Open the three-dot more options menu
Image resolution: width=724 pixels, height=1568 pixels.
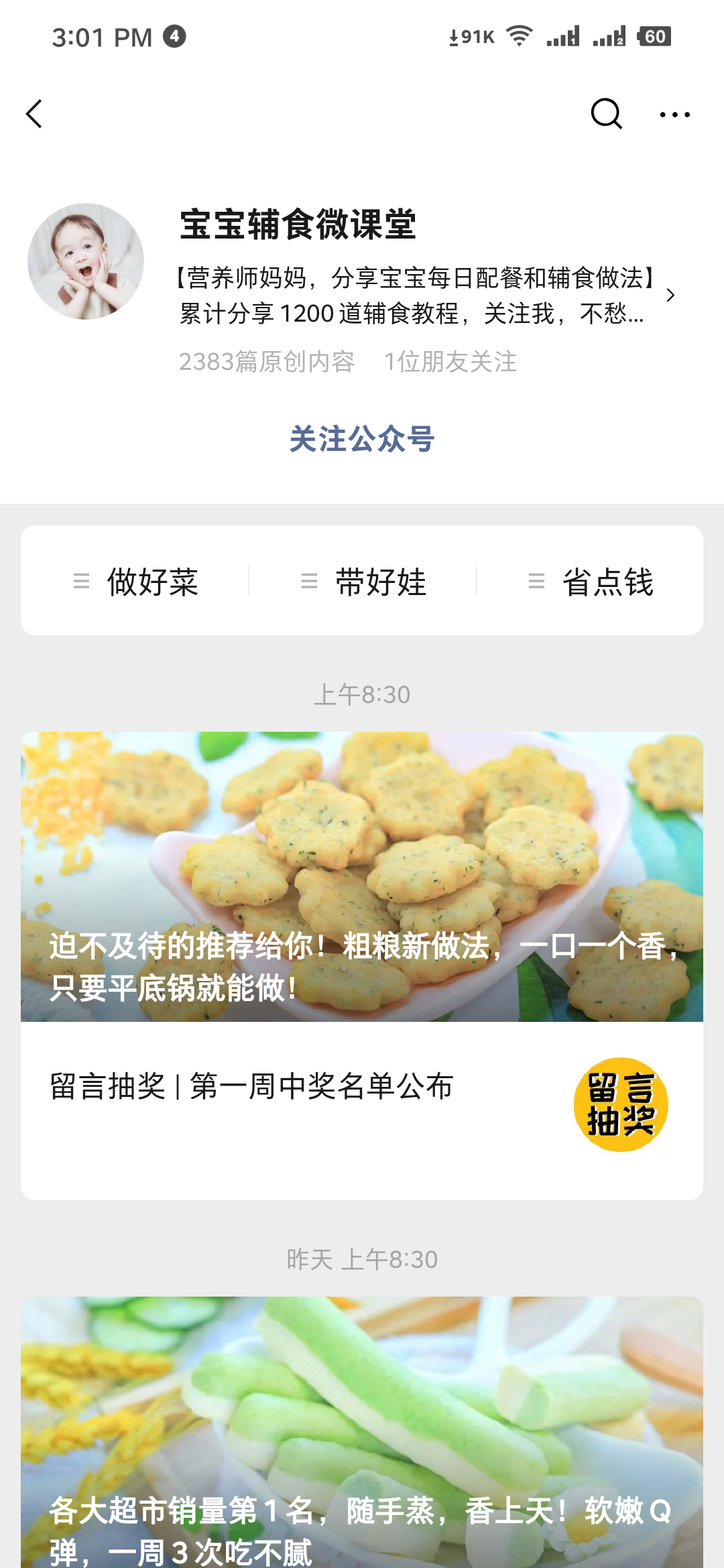(674, 115)
